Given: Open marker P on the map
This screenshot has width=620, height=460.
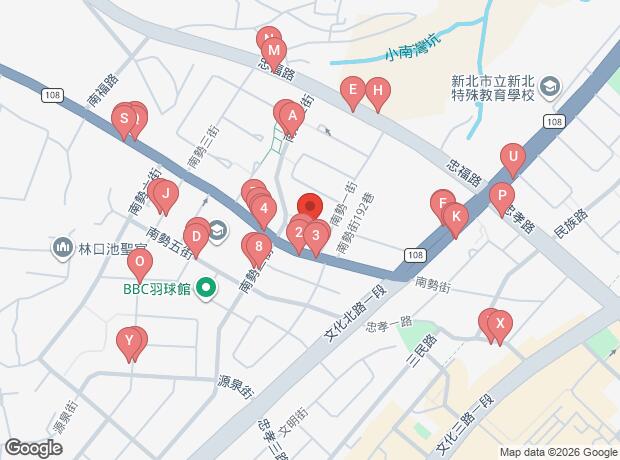Looking at the screenshot, I should (502, 196).
